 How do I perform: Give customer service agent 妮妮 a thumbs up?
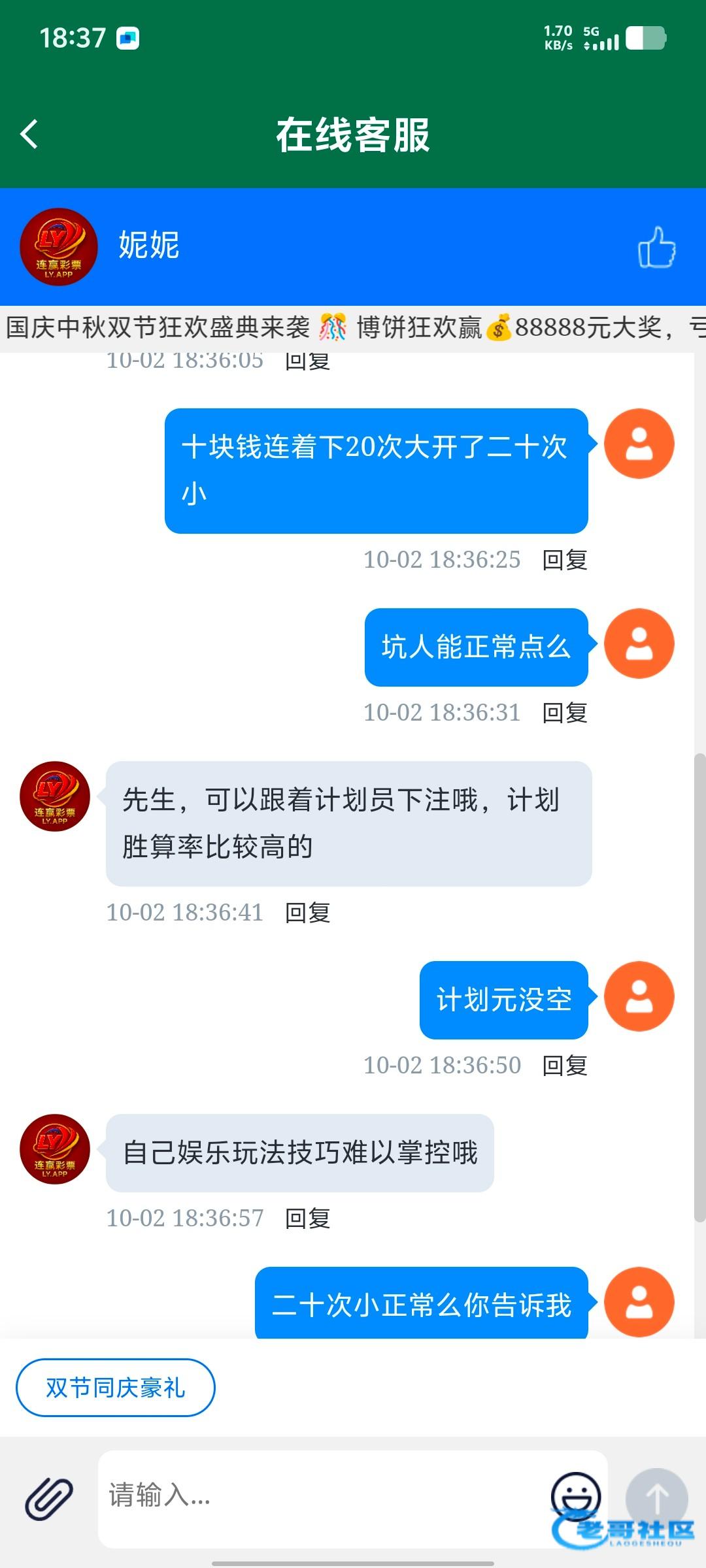pyautogui.click(x=656, y=247)
